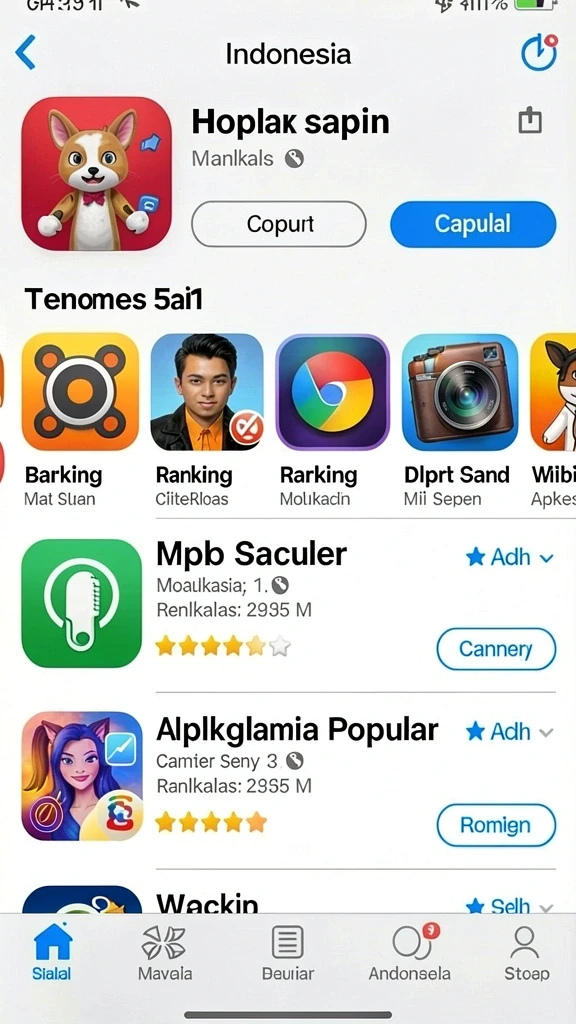Switch to the Deuiar tab
576x1024 pixels.
[288, 953]
